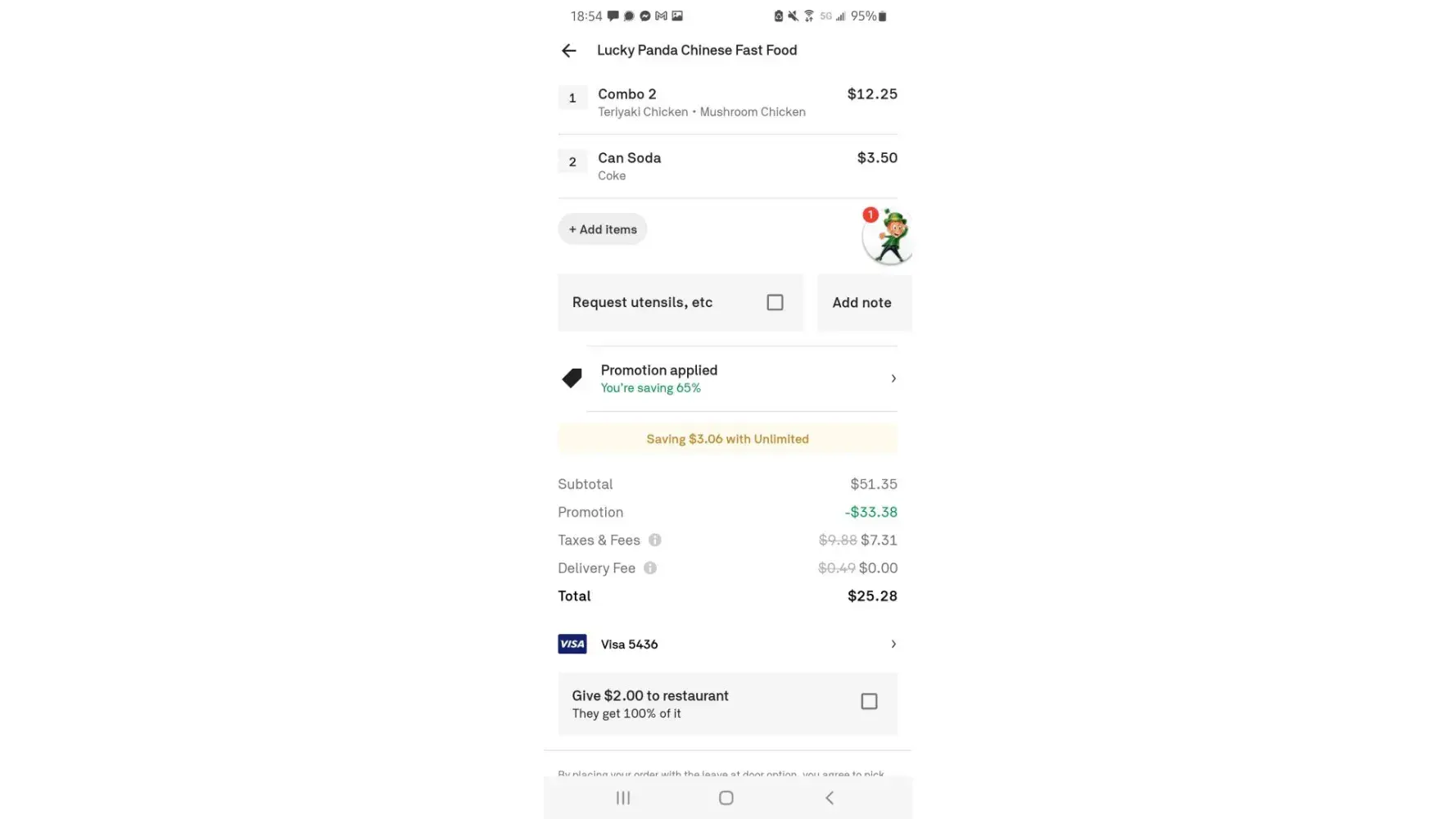Add a note to the order
Viewport: 1456px width, 819px height.
862,302
